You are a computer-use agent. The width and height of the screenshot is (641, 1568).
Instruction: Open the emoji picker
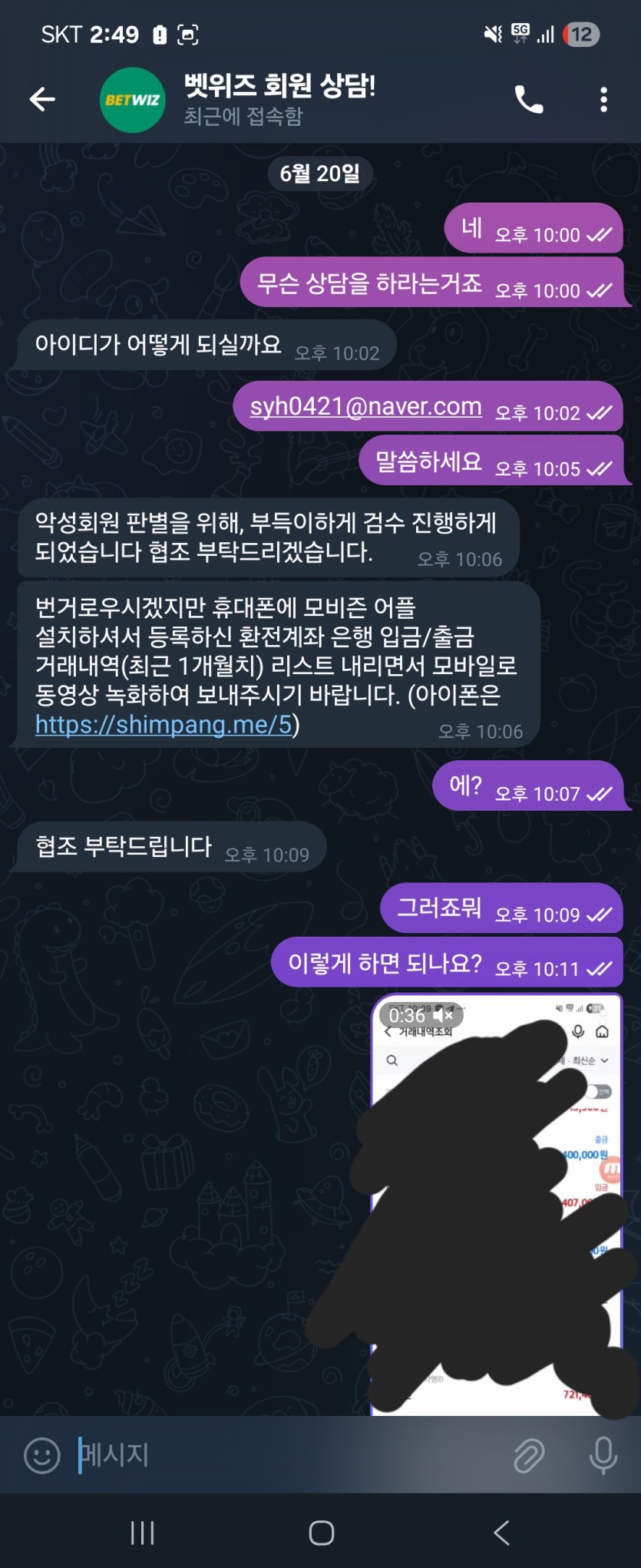point(42,1454)
